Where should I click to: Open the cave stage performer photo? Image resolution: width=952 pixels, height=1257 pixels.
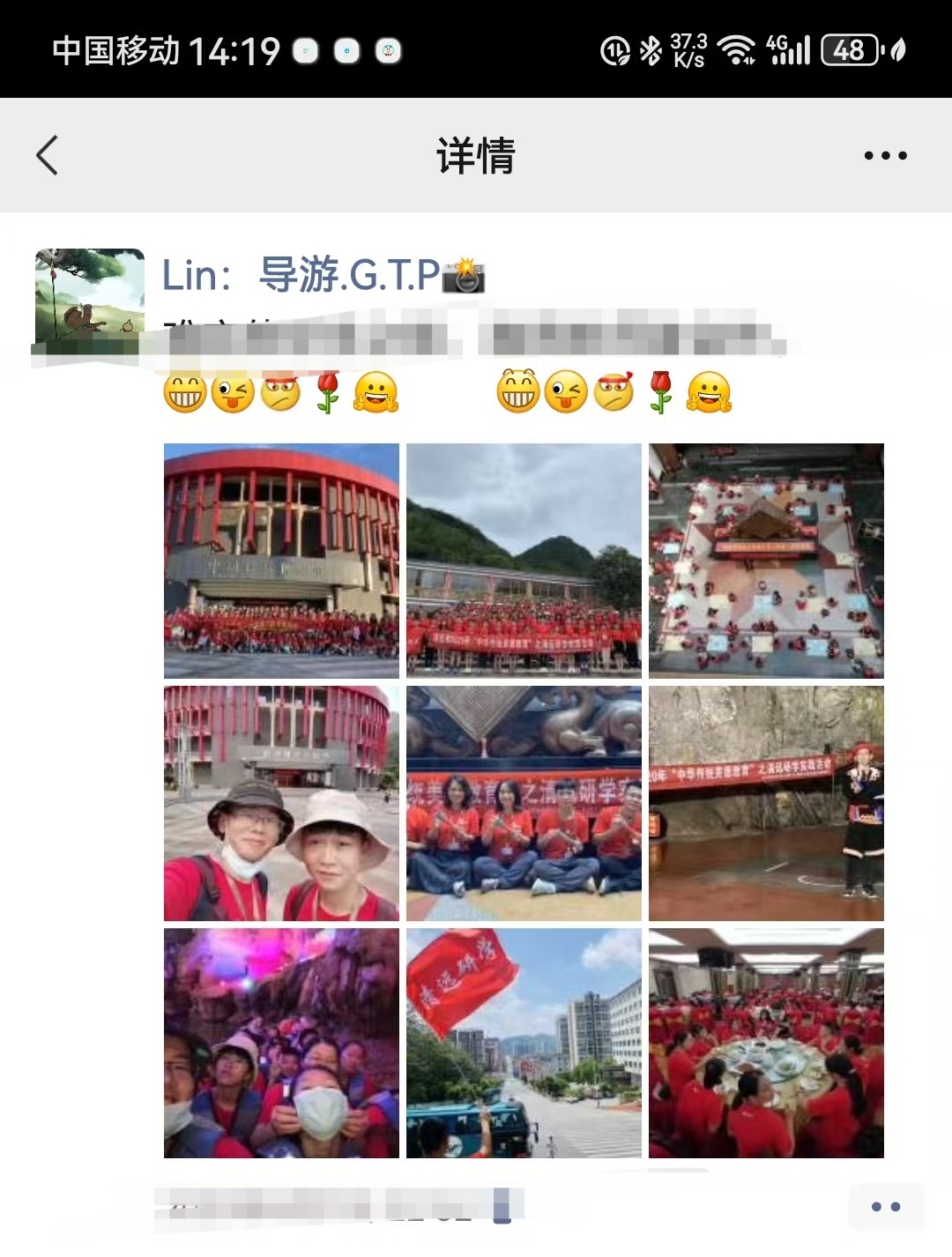click(x=766, y=803)
